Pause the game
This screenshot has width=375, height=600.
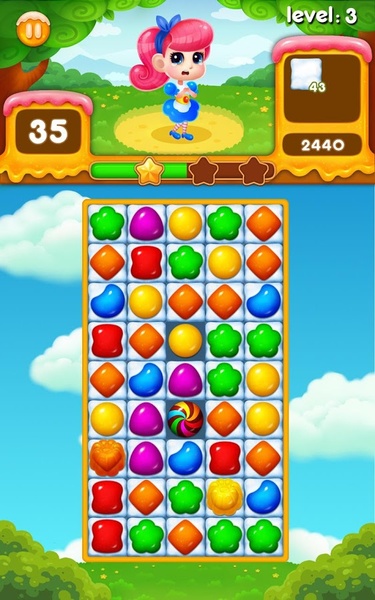(x=33, y=29)
